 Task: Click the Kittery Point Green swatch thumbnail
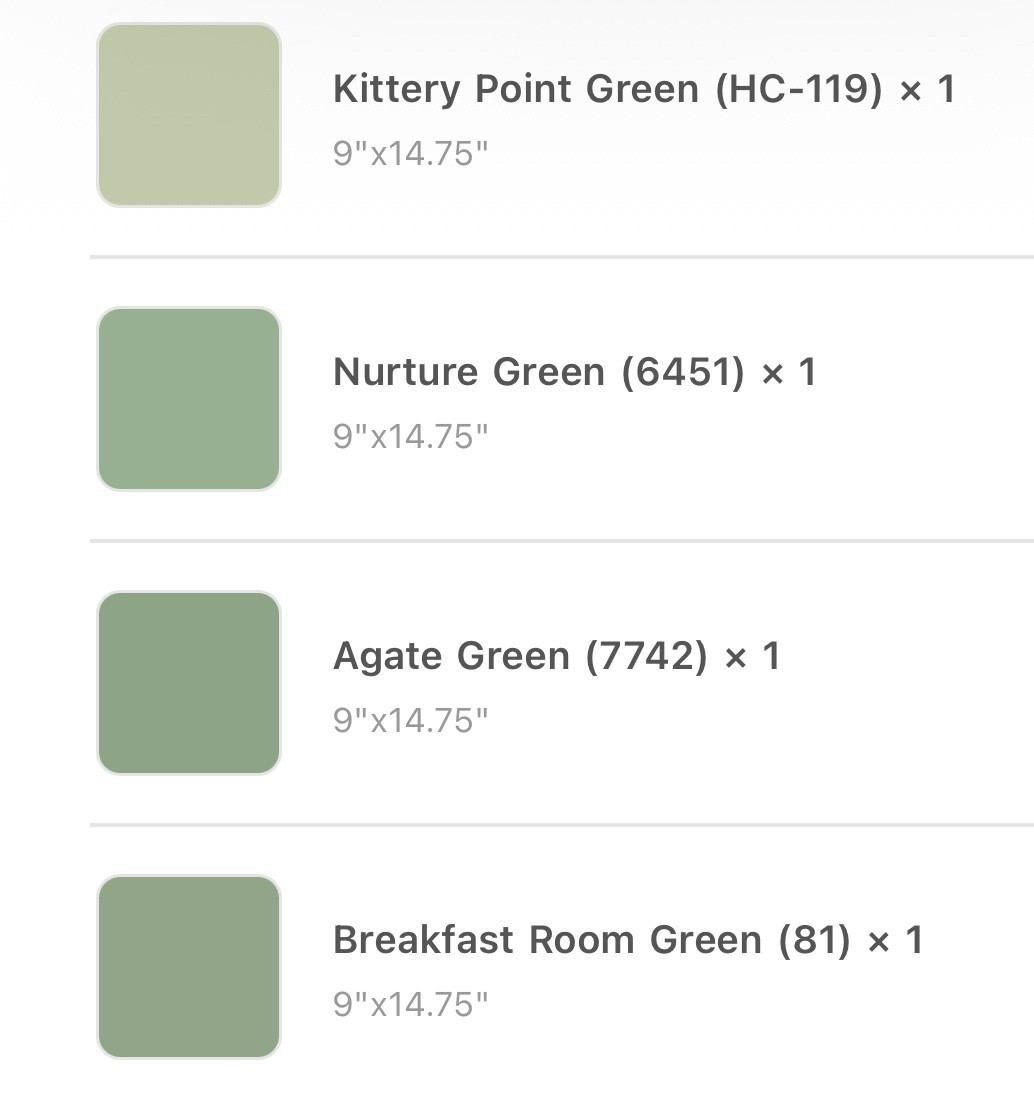[188, 116]
